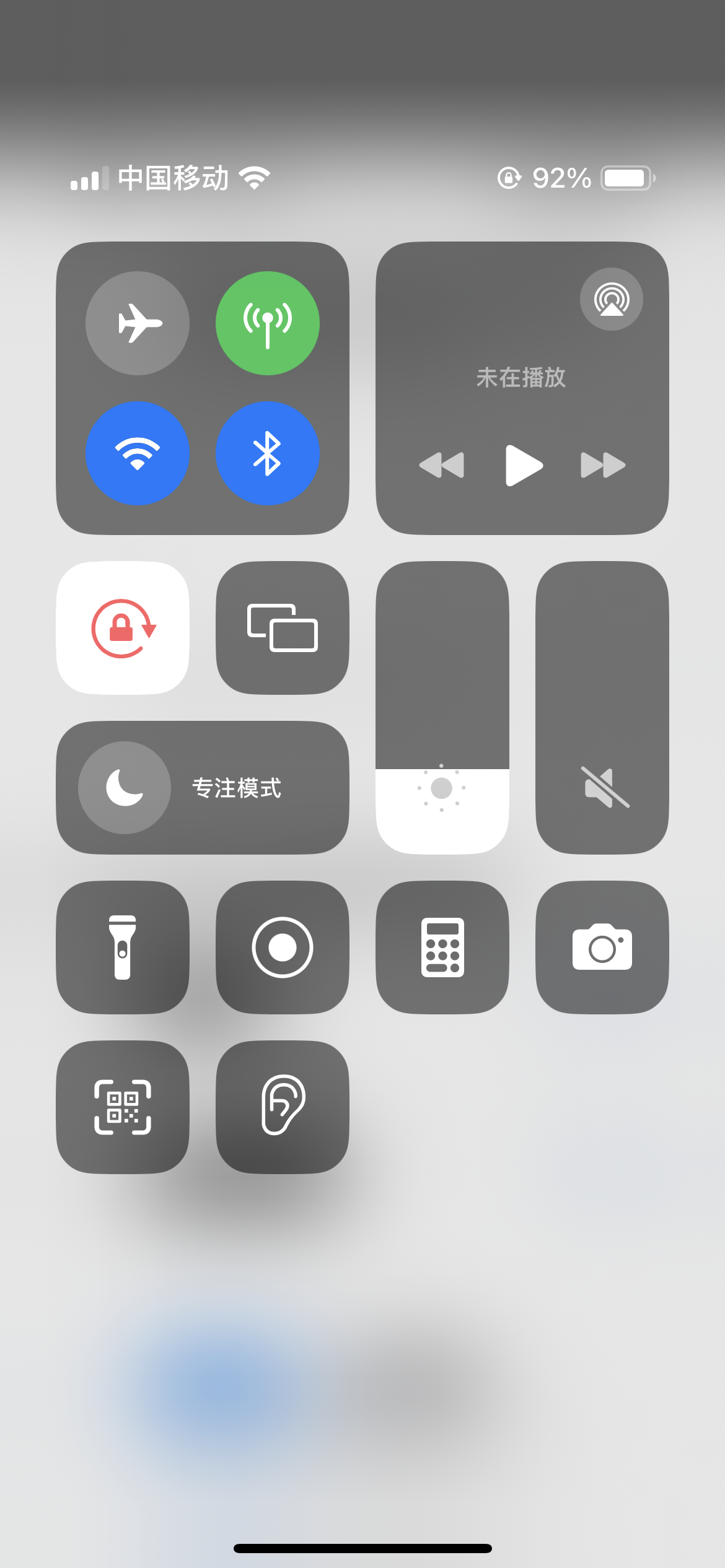
Task: Turn off Bluetooth
Action: [268, 453]
